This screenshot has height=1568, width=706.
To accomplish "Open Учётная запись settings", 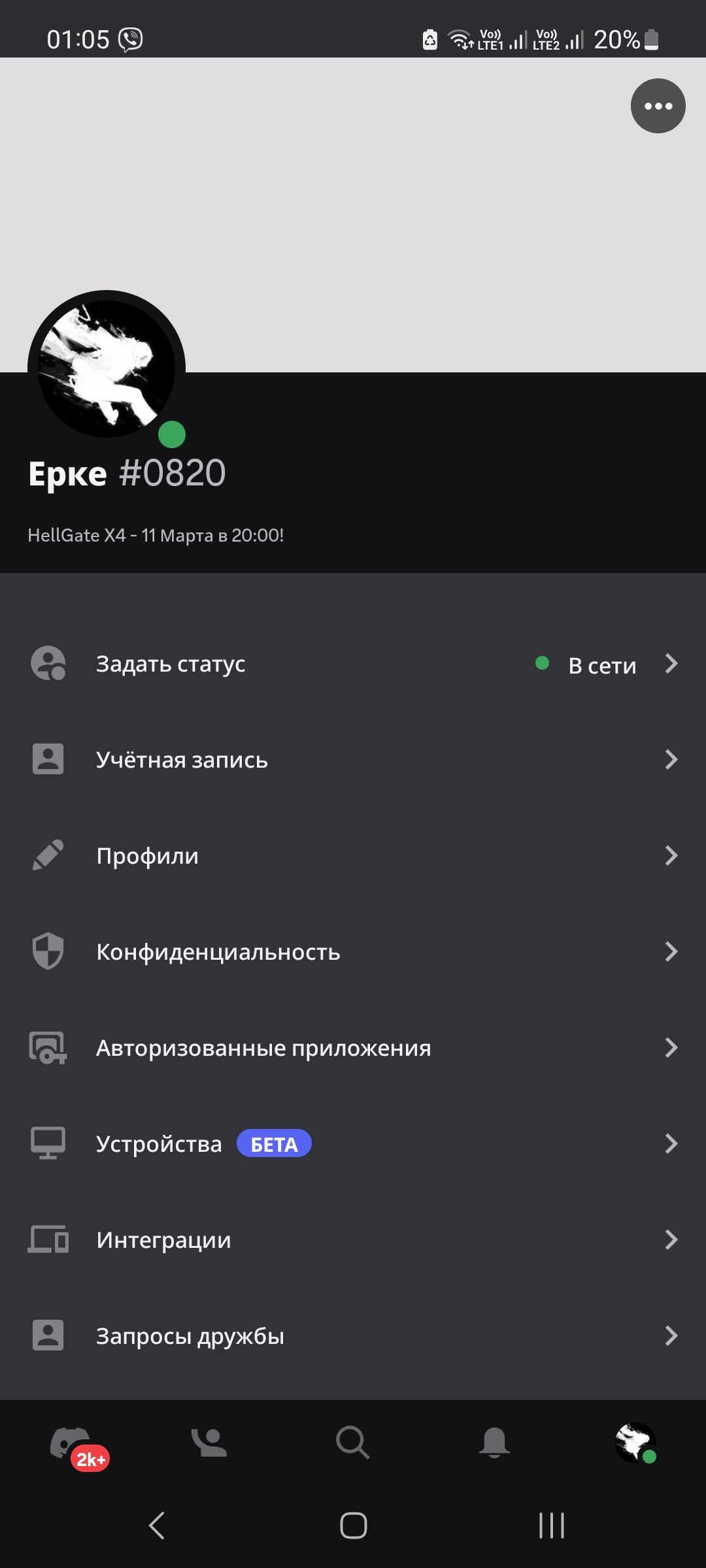I will pos(353,760).
